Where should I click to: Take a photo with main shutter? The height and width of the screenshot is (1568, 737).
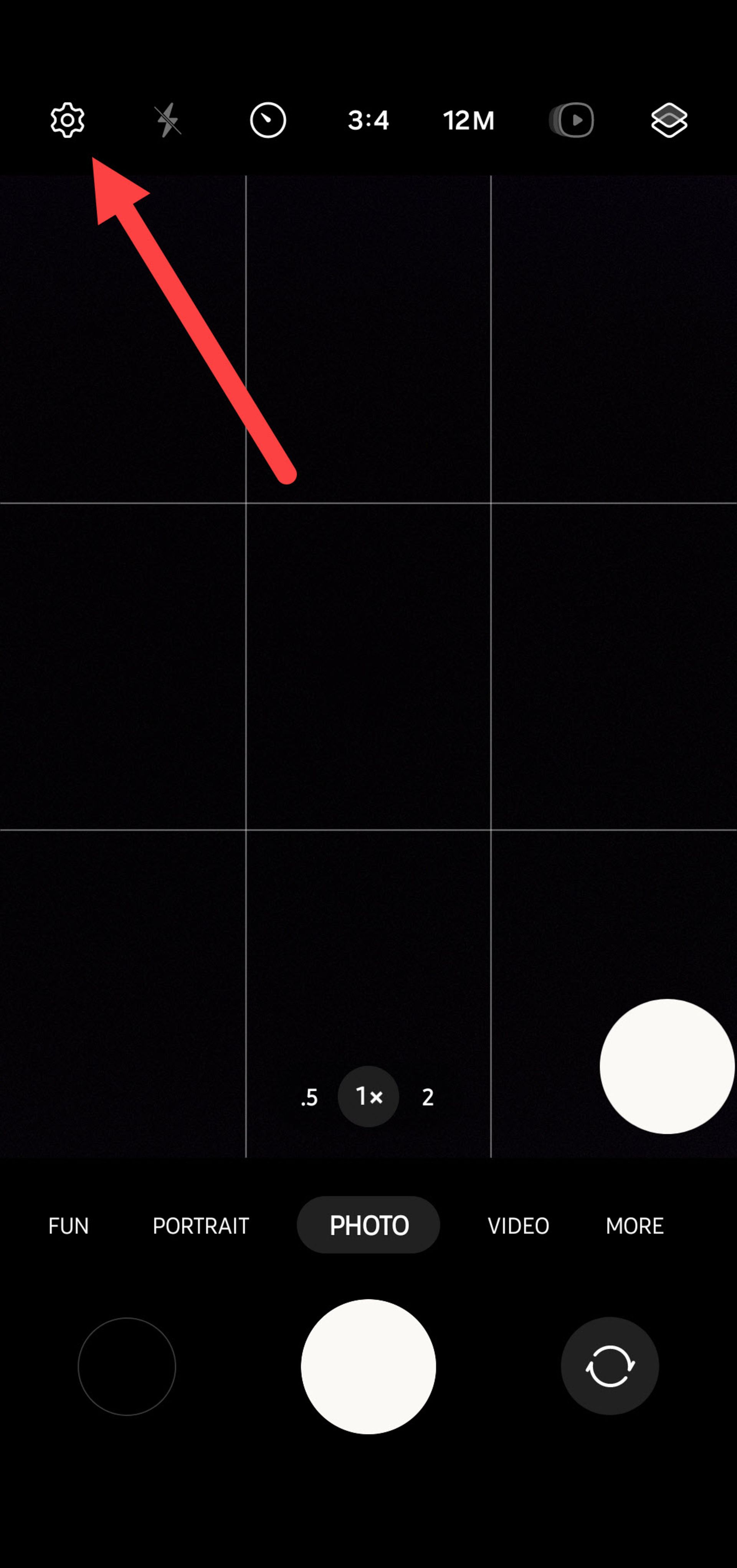(368, 1366)
